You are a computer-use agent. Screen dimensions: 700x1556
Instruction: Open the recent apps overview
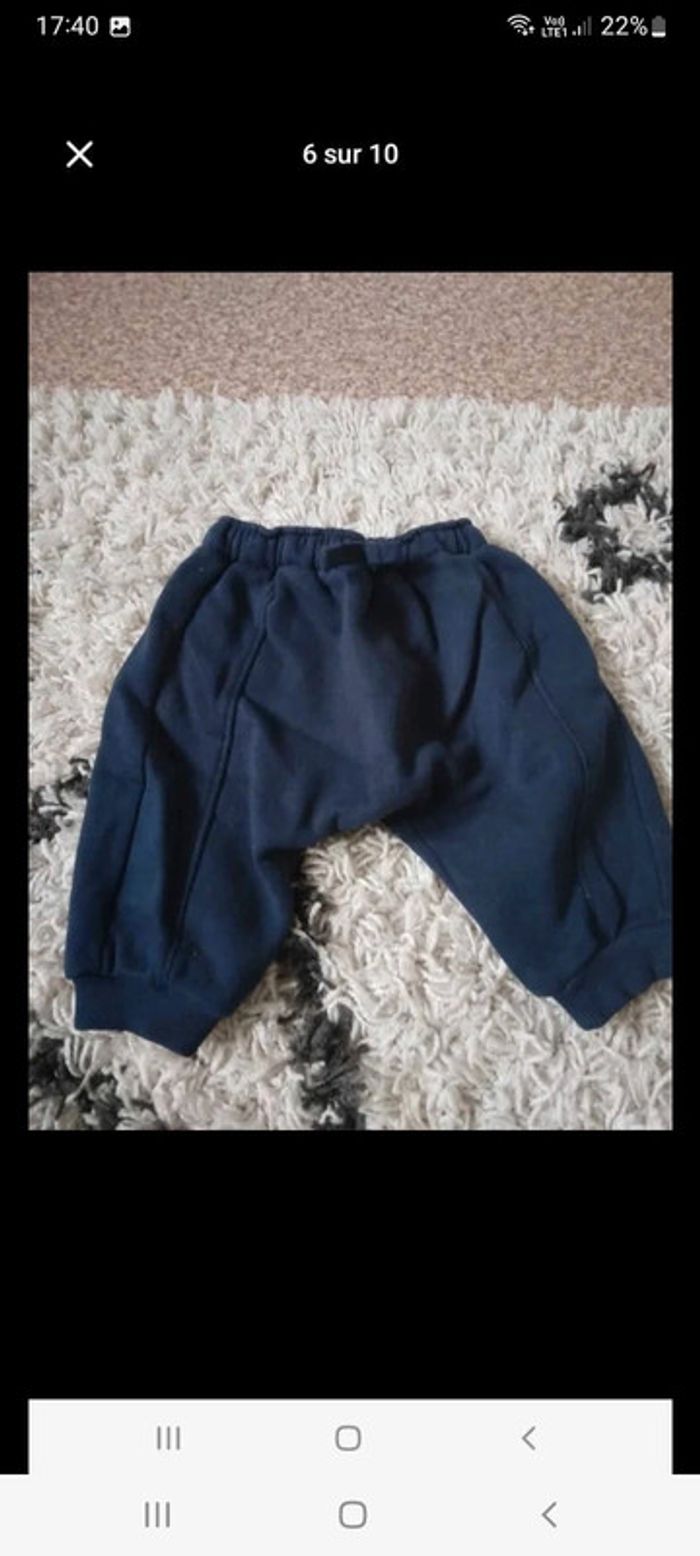[x=157, y=1514]
